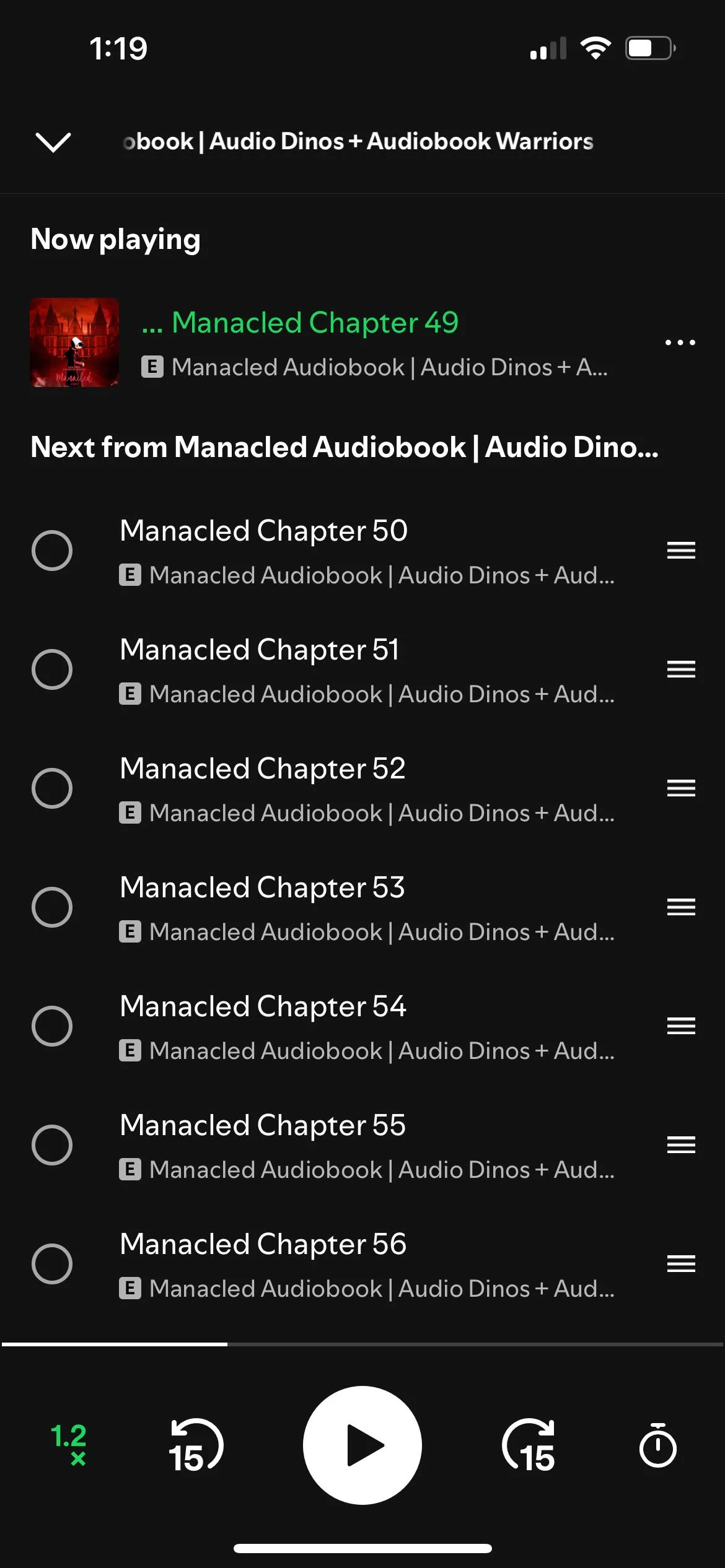Grab the drag handle for Manacled Chapter 51

pos(679,669)
